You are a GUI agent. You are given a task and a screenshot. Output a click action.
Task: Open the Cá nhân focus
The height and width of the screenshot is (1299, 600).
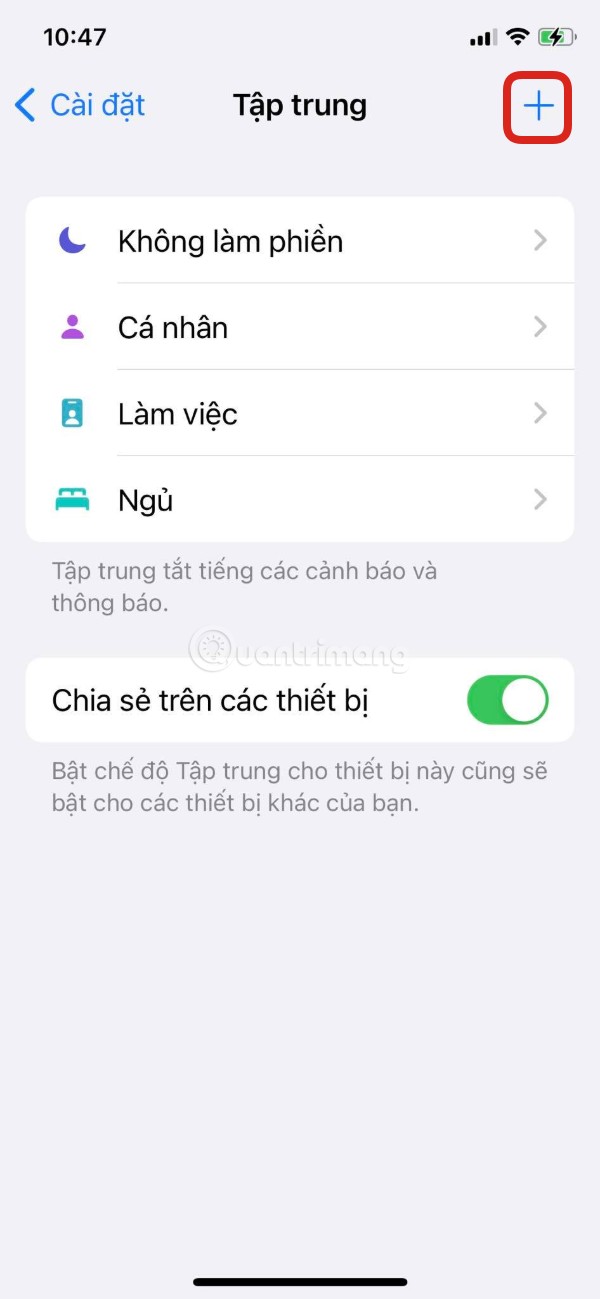point(300,327)
